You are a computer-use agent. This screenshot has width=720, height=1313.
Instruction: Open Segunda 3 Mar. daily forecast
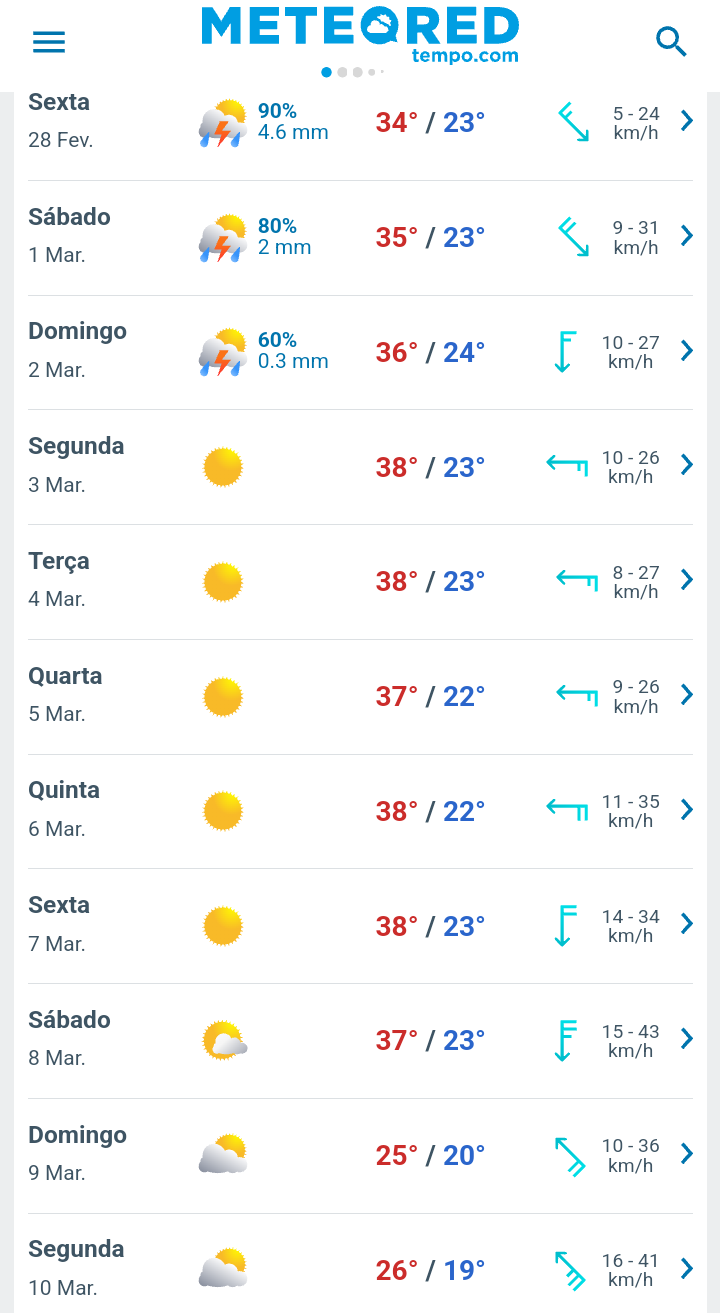point(360,467)
